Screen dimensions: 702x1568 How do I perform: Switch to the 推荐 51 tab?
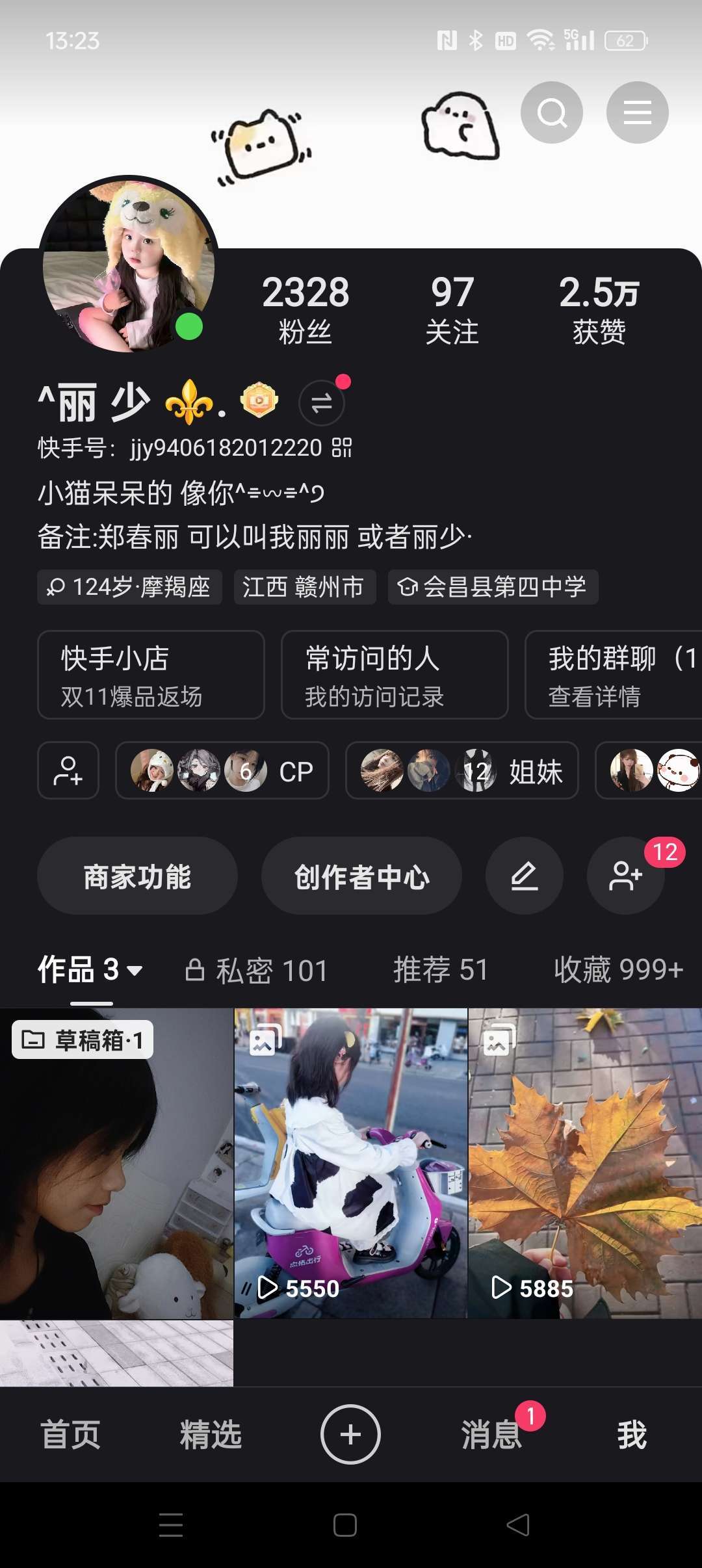tap(440, 970)
